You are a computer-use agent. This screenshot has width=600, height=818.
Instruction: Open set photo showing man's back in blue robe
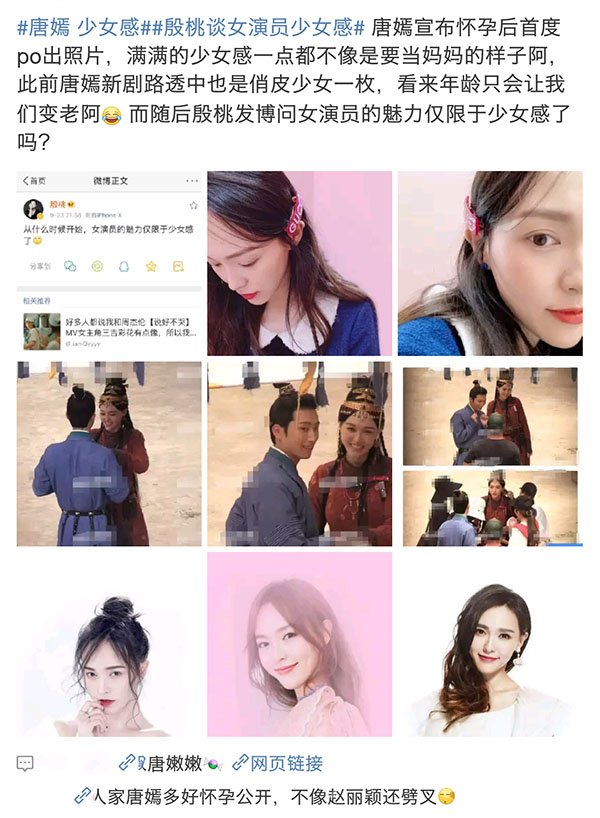pos(109,454)
